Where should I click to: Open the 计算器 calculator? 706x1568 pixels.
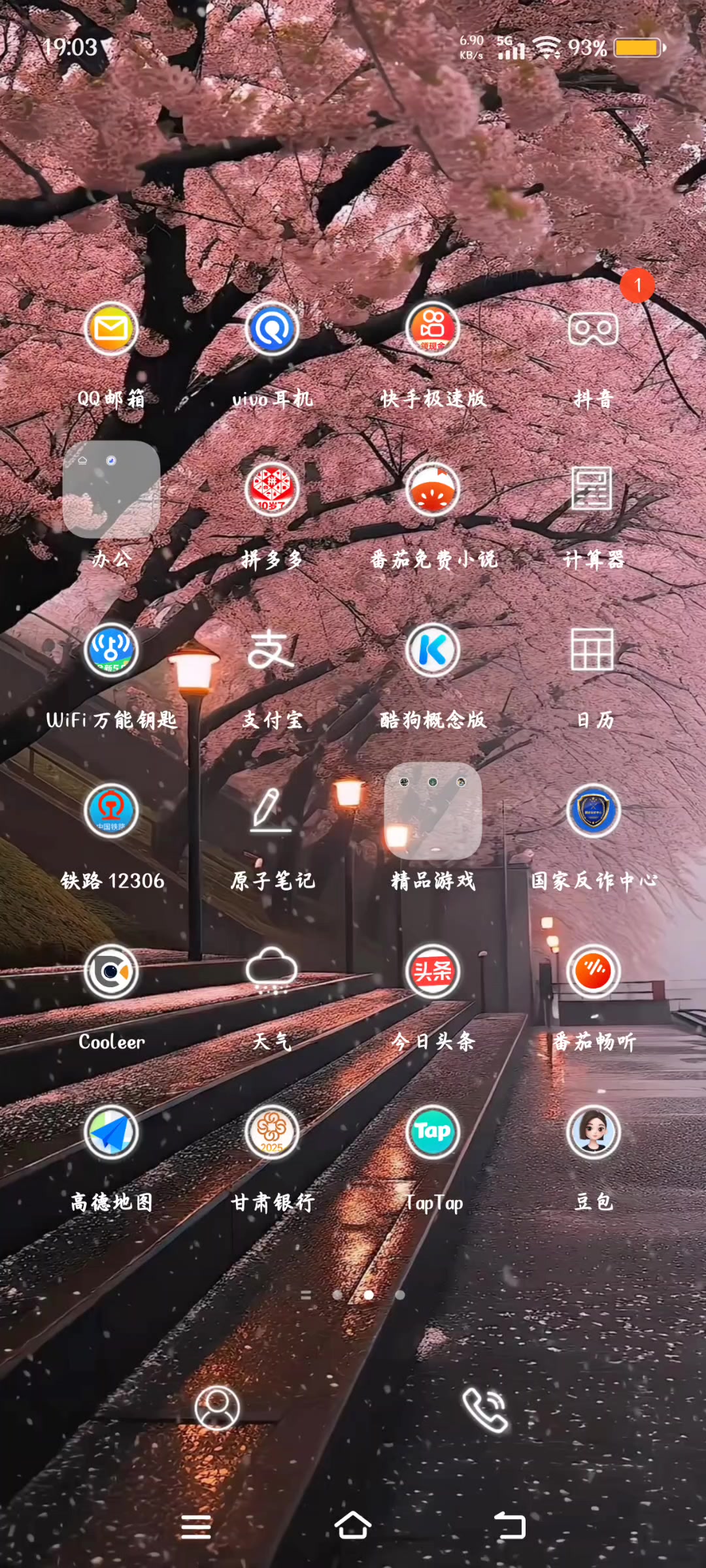593,489
